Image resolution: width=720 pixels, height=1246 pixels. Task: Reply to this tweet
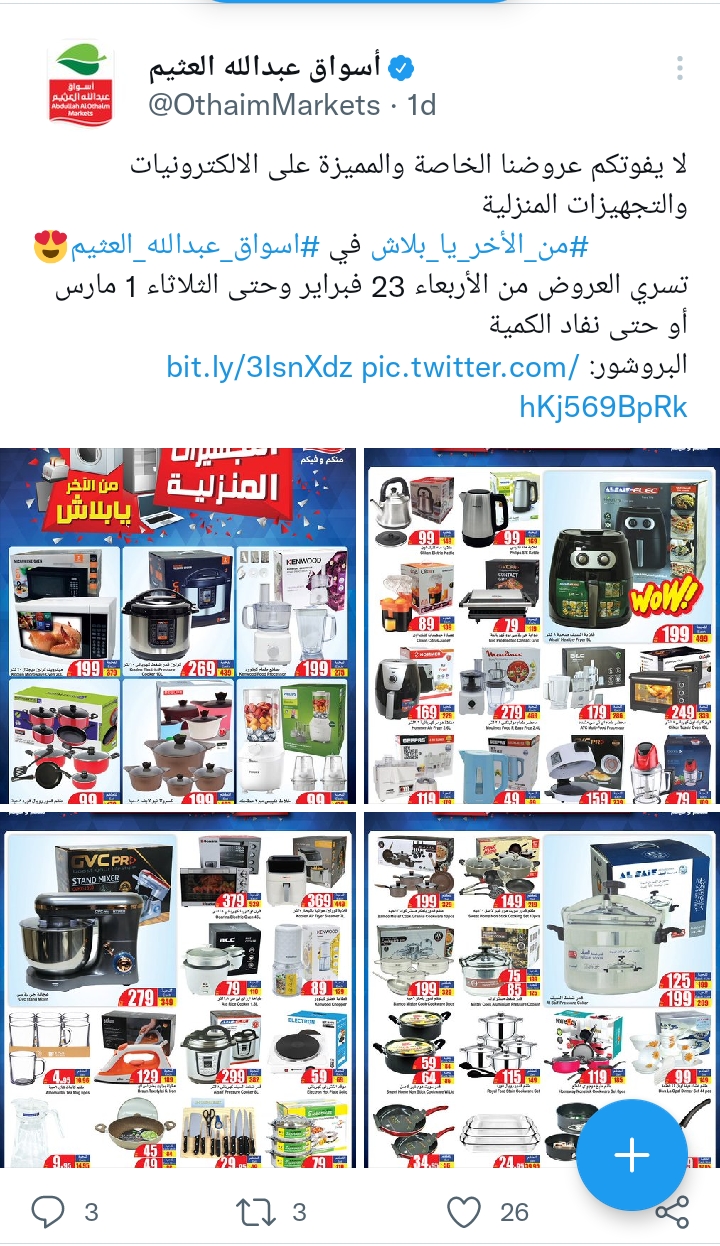[48, 1212]
